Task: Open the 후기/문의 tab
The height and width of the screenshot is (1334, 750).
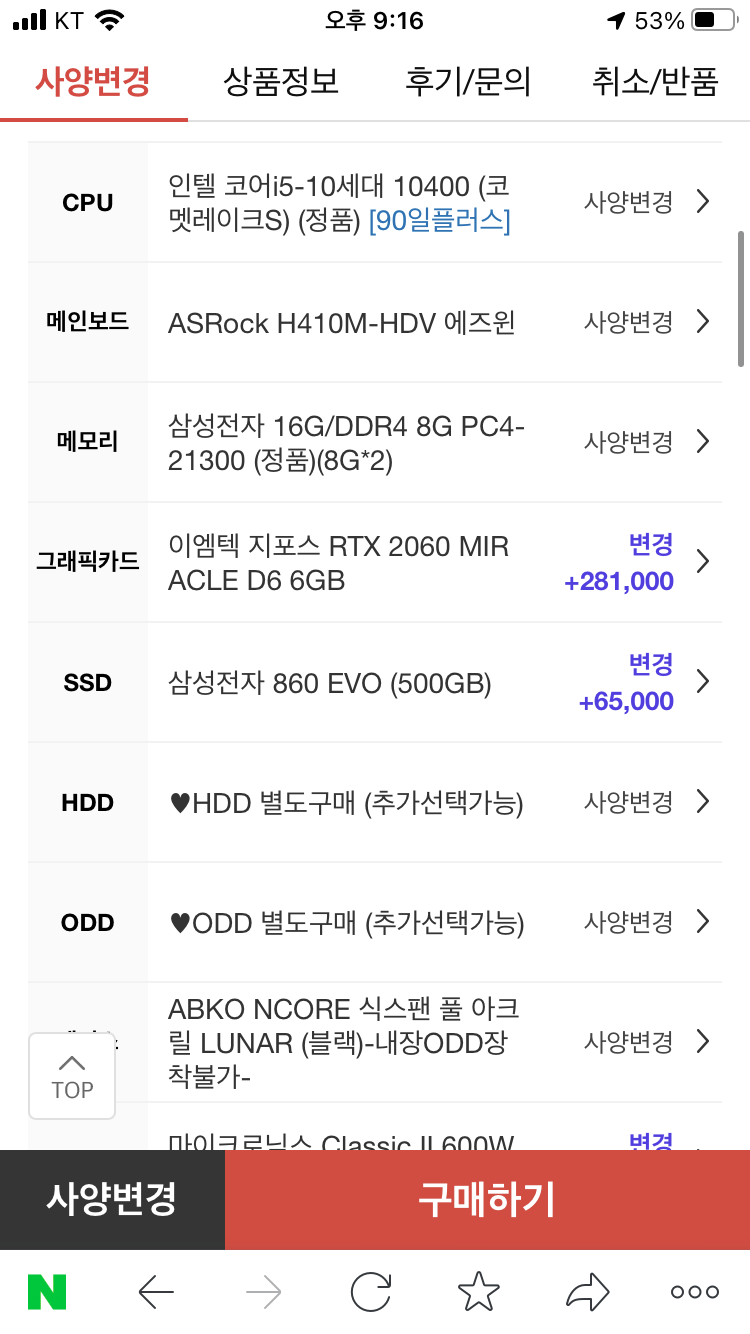Action: (468, 81)
